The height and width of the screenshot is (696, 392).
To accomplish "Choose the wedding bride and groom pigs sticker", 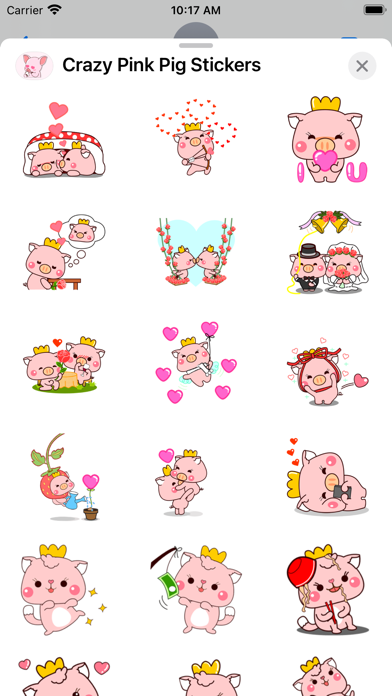I will [x=328, y=252].
